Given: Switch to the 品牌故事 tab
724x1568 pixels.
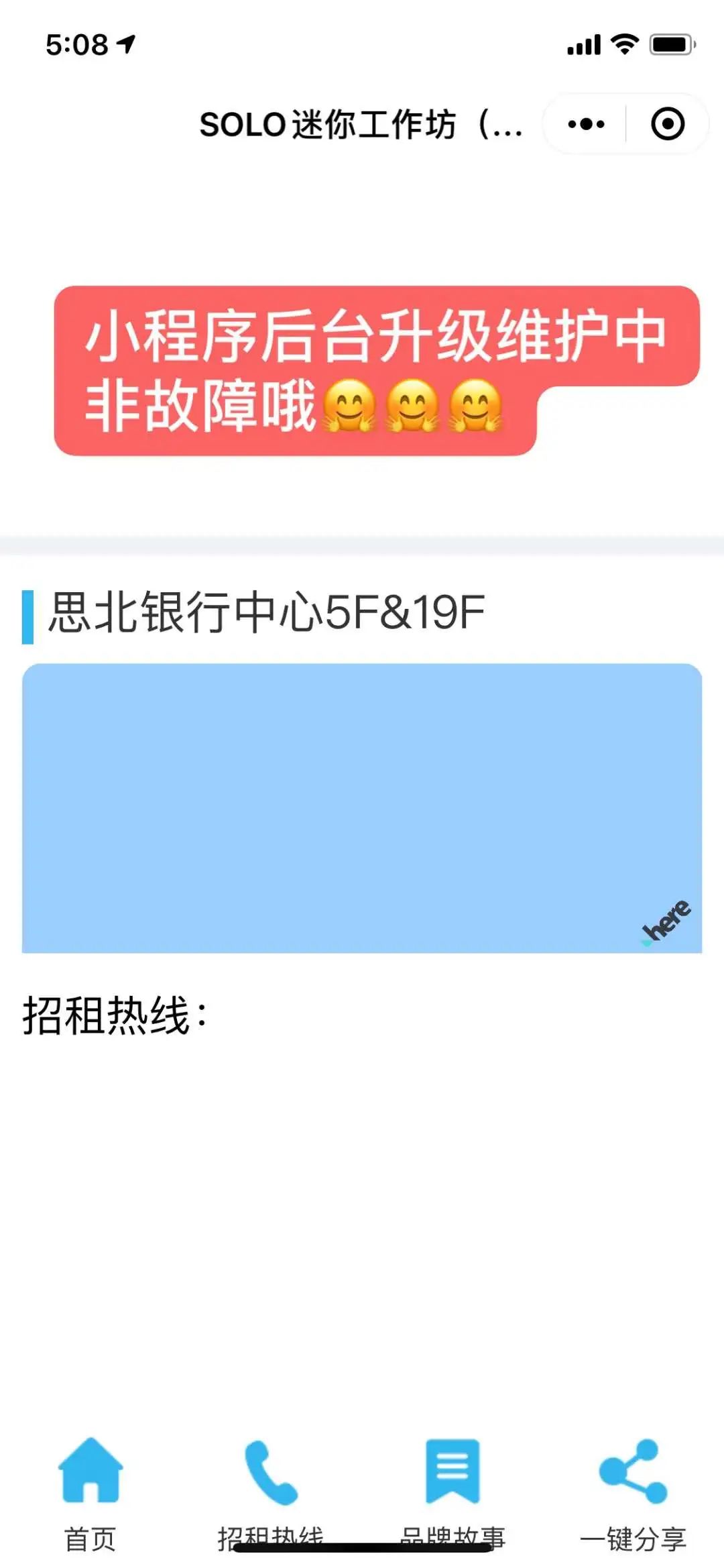Looking at the screenshot, I should [452, 1494].
